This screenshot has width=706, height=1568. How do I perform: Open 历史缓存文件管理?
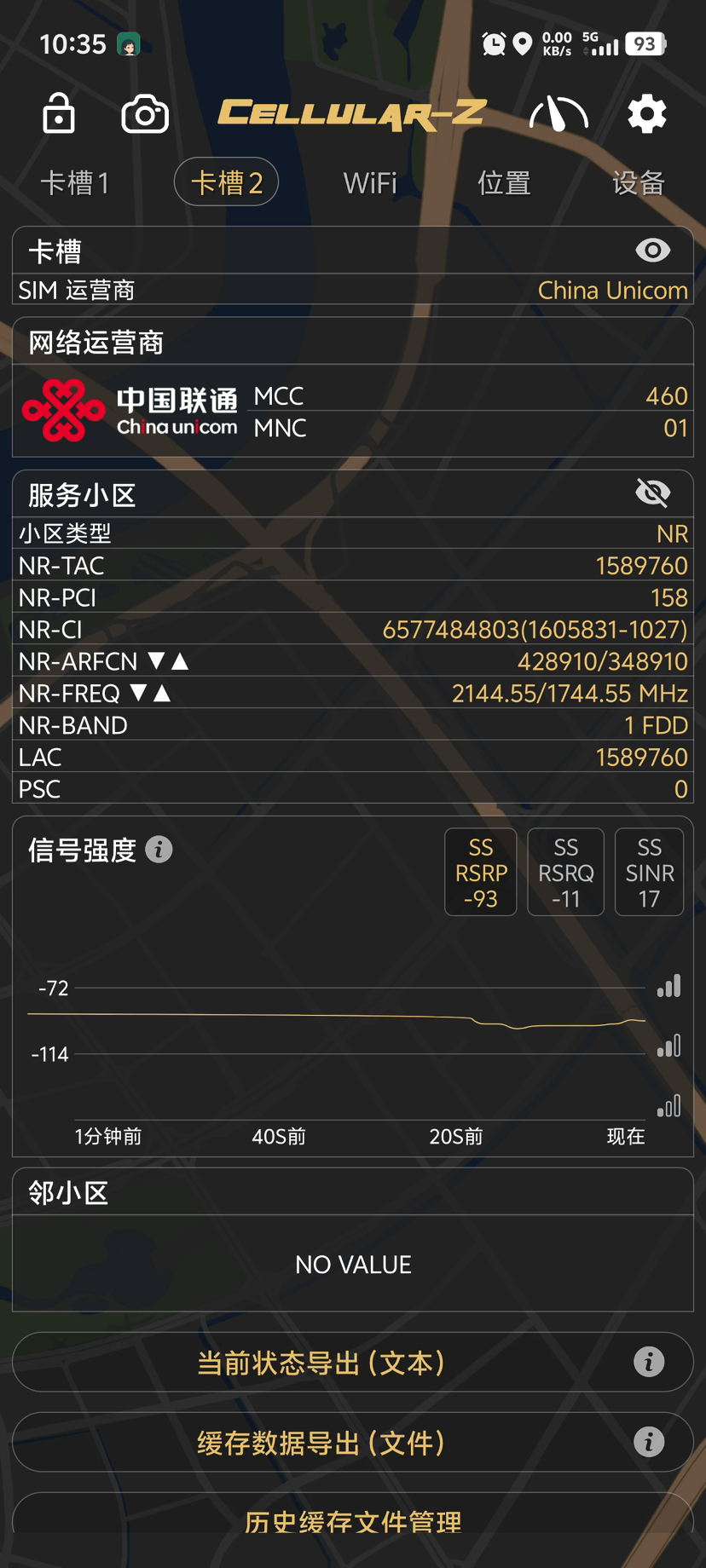353,1522
